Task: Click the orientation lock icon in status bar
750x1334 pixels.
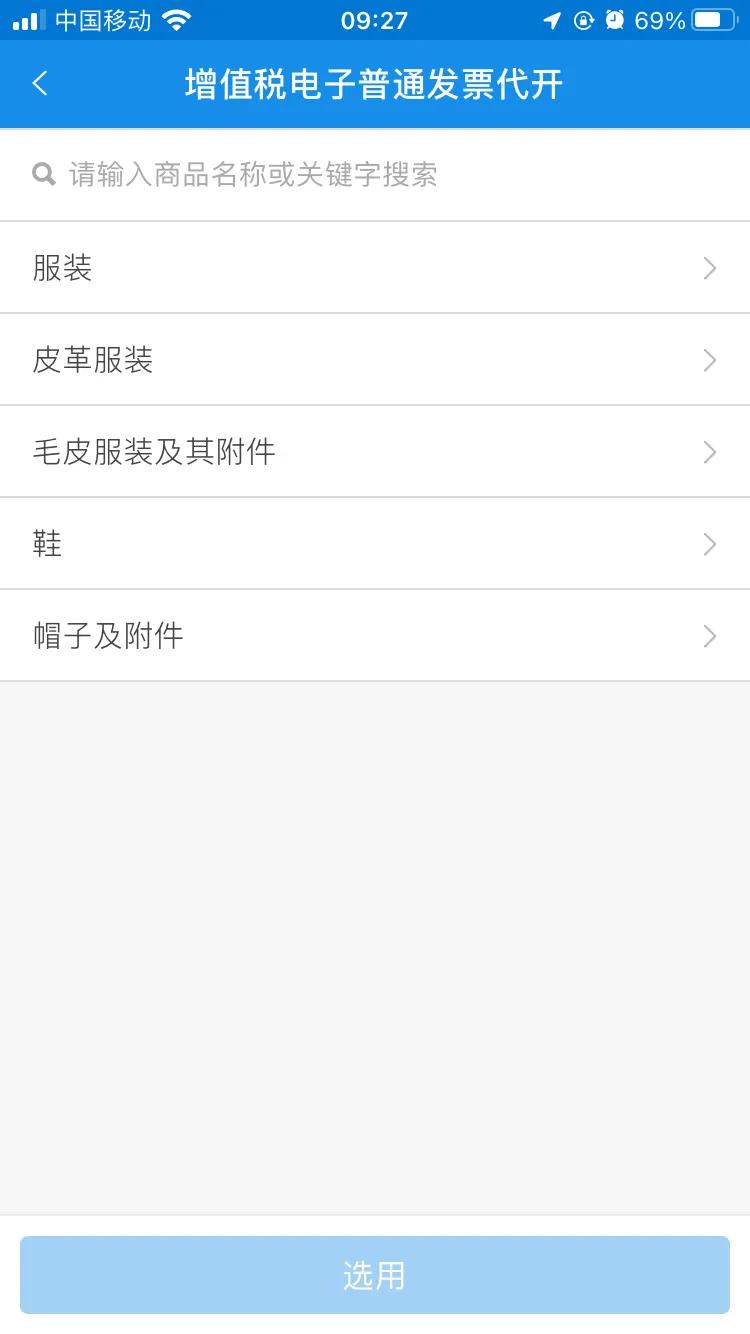Action: (584, 19)
